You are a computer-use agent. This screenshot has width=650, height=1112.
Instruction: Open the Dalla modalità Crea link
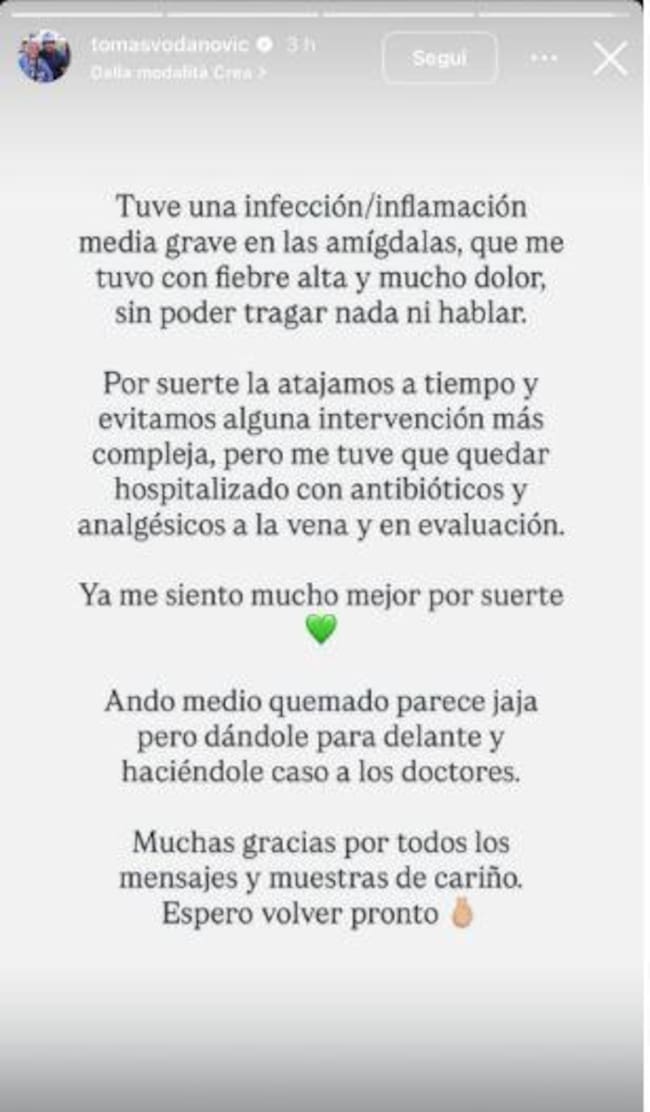coord(178,72)
